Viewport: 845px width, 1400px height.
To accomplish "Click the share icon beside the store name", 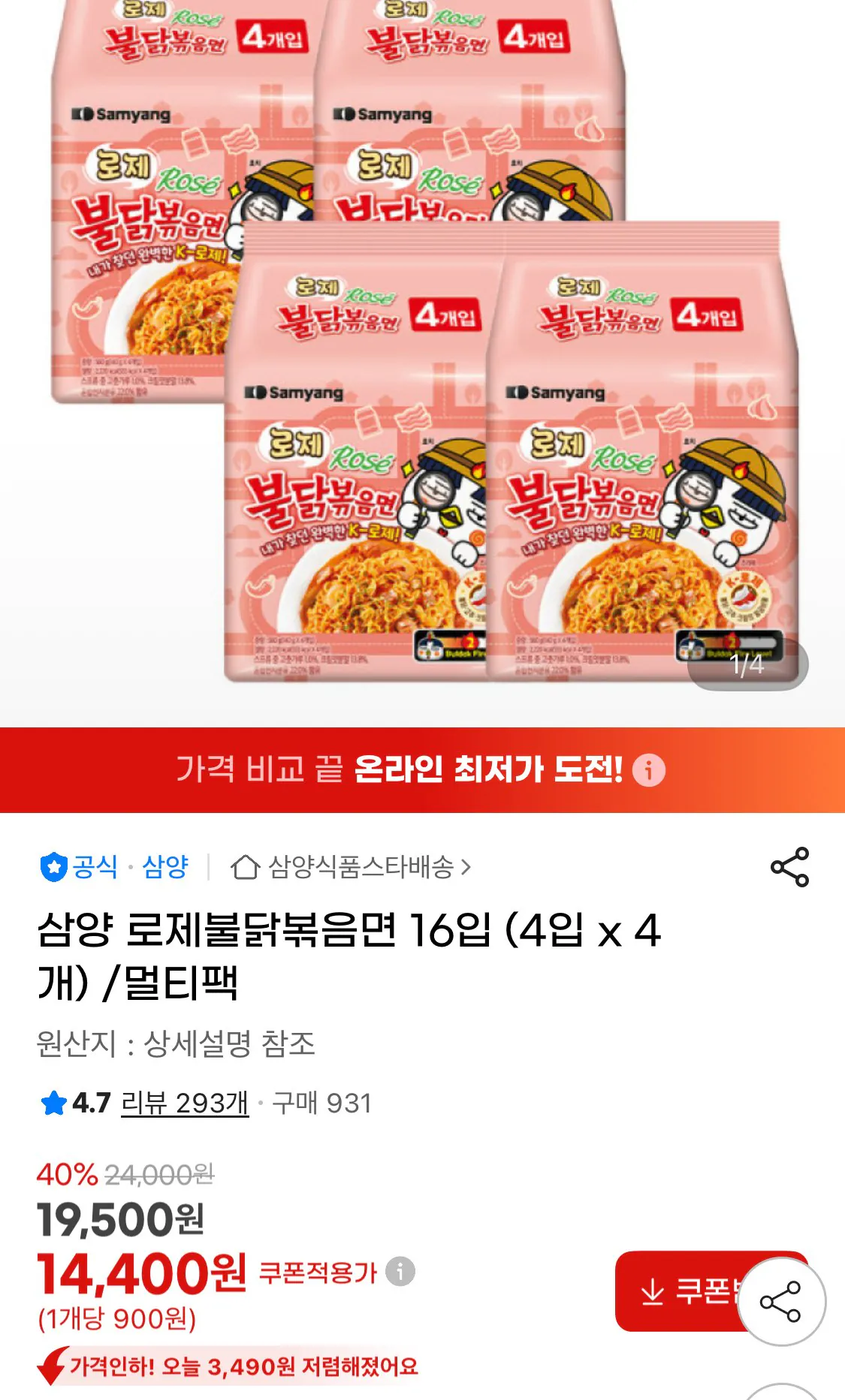I will click(790, 864).
